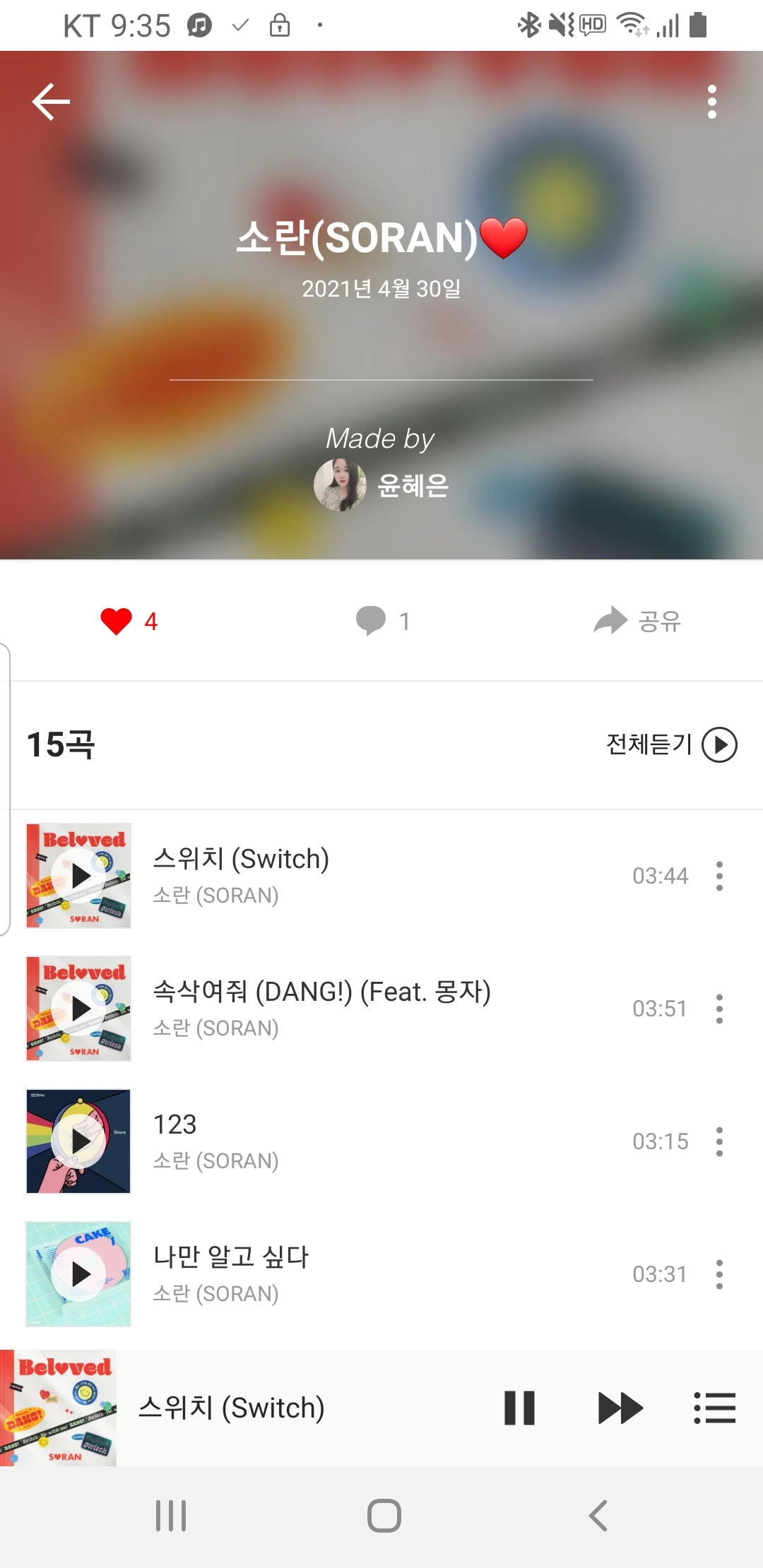Skip to the next track
The width and height of the screenshot is (763, 1568).
620,1408
